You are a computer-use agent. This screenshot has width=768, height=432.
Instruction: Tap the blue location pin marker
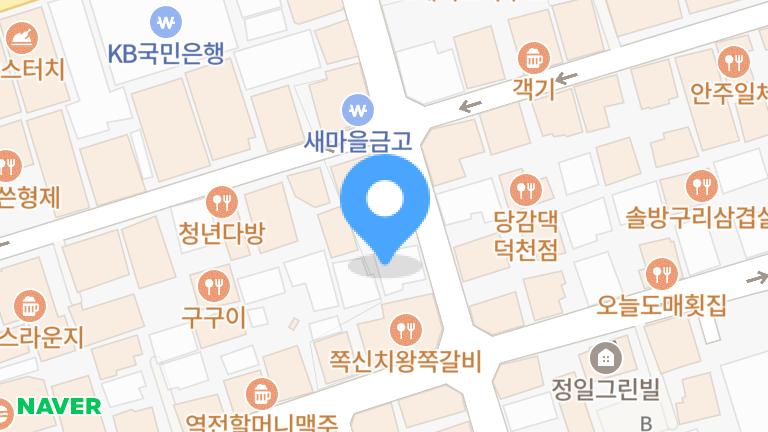coord(385,204)
